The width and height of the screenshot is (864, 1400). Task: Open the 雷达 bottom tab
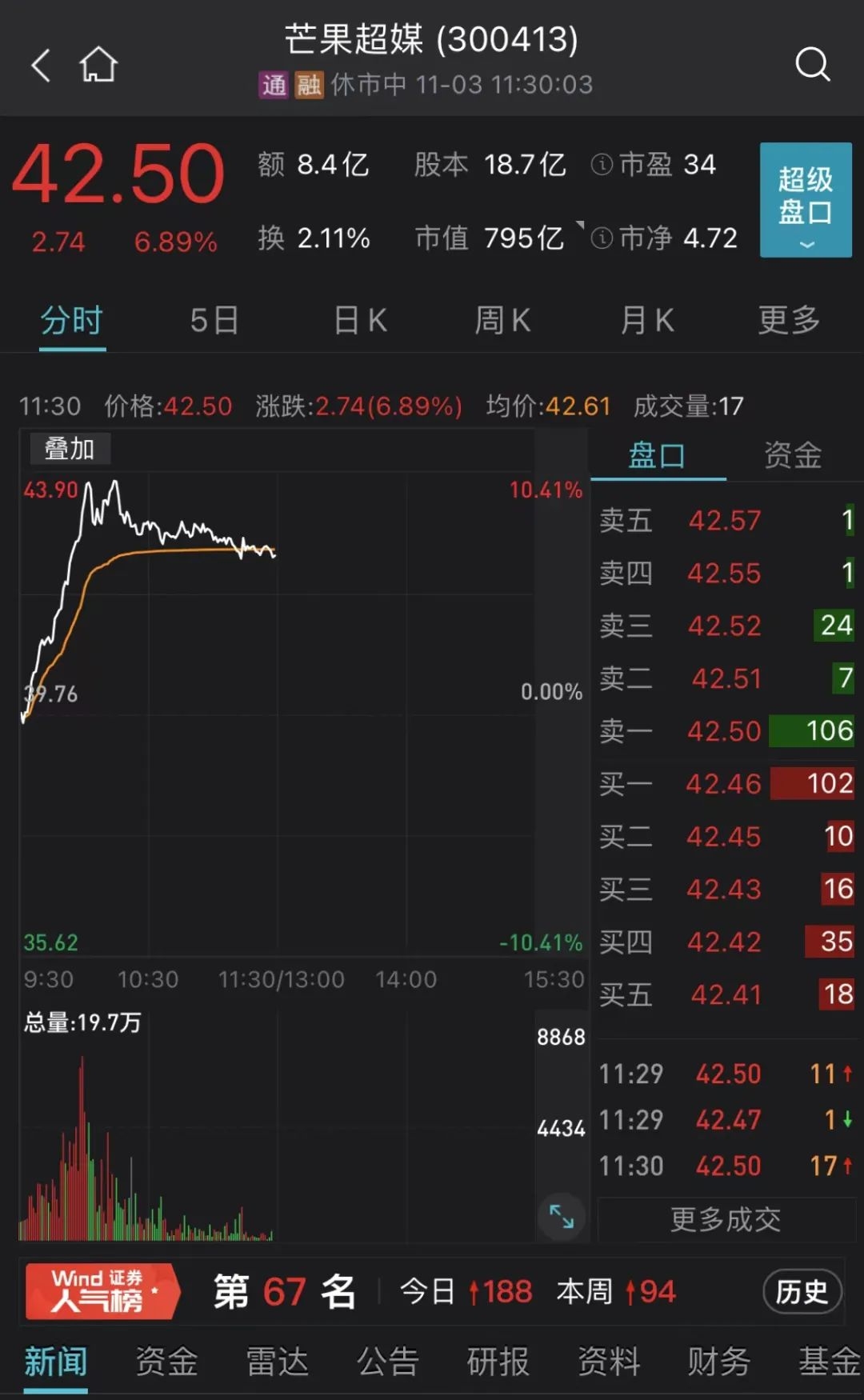[277, 1362]
